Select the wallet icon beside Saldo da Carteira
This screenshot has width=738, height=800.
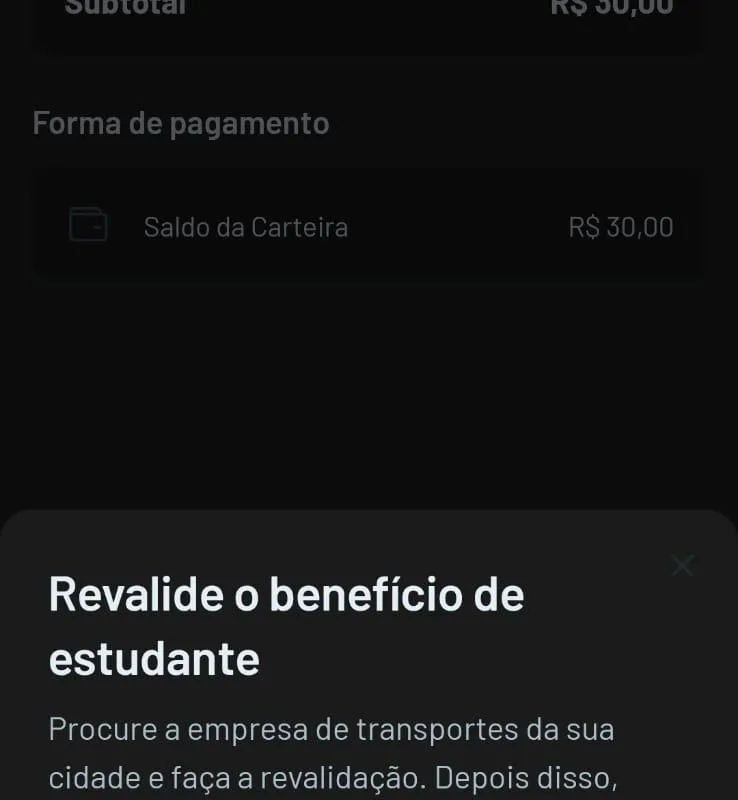coord(90,225)
